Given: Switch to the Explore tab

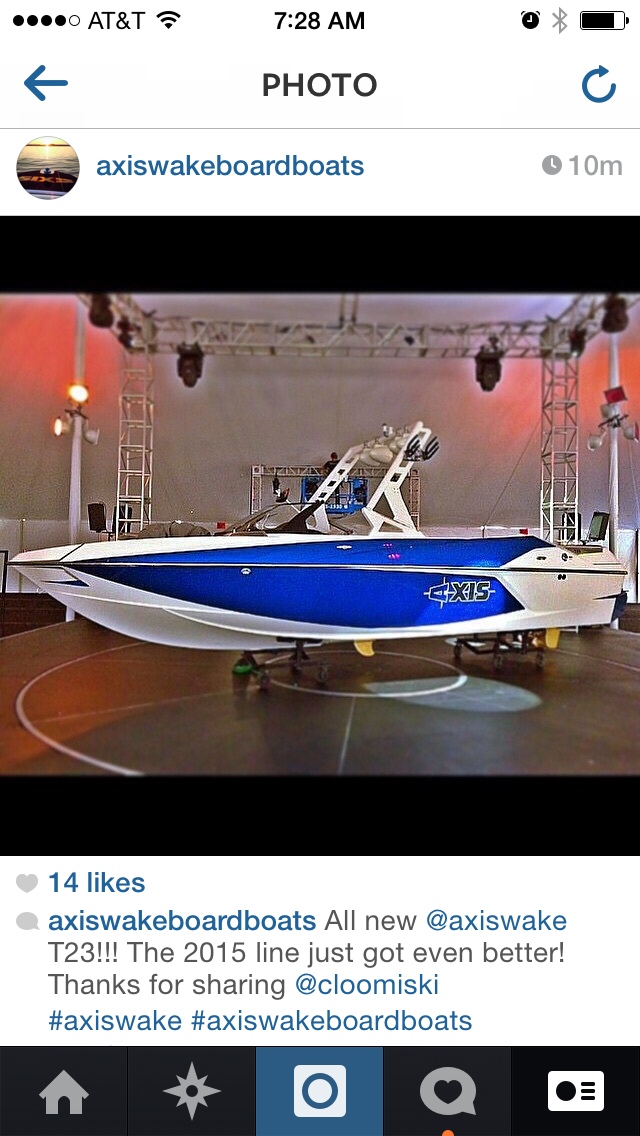Looking at the screenshot, I should coord(191,1091).
